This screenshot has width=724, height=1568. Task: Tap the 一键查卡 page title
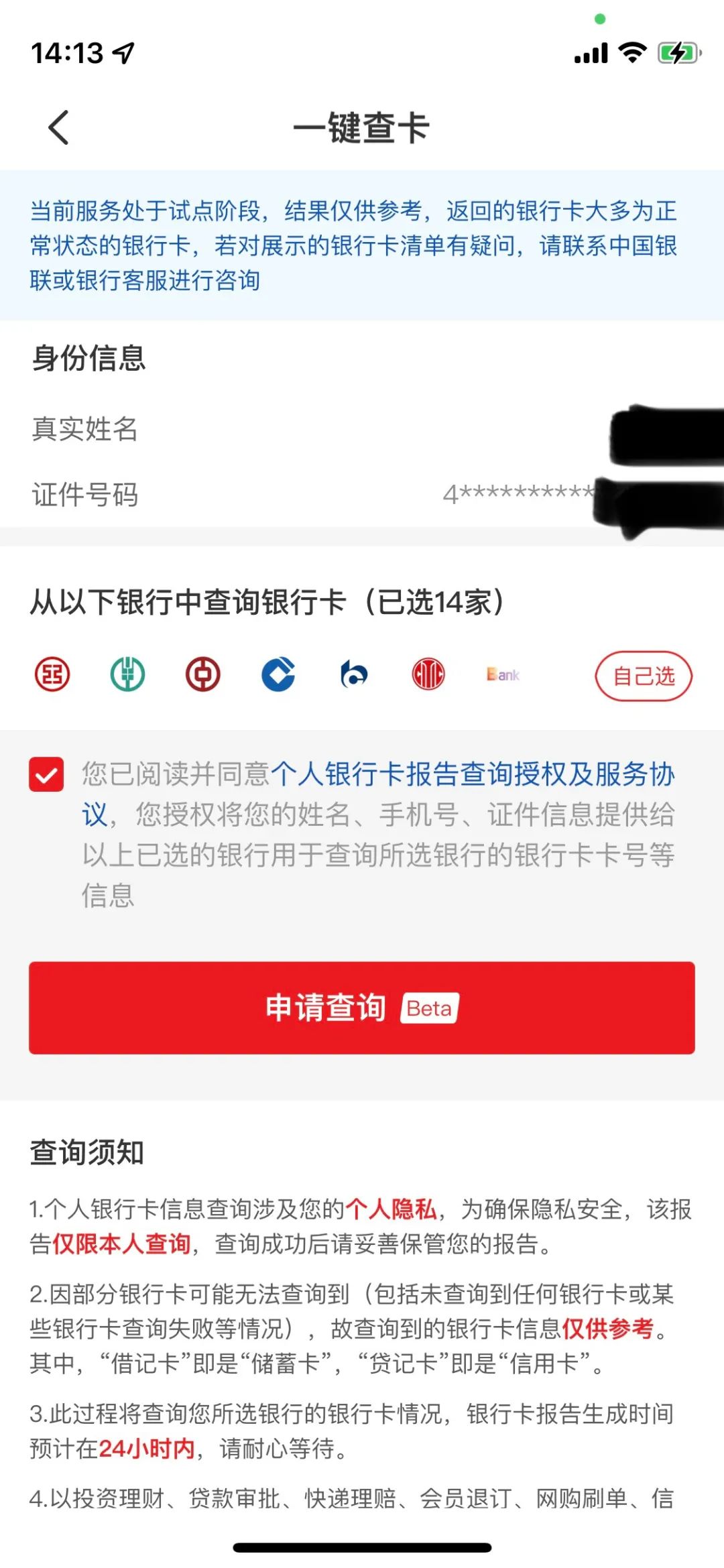click(x=362, y=127)
